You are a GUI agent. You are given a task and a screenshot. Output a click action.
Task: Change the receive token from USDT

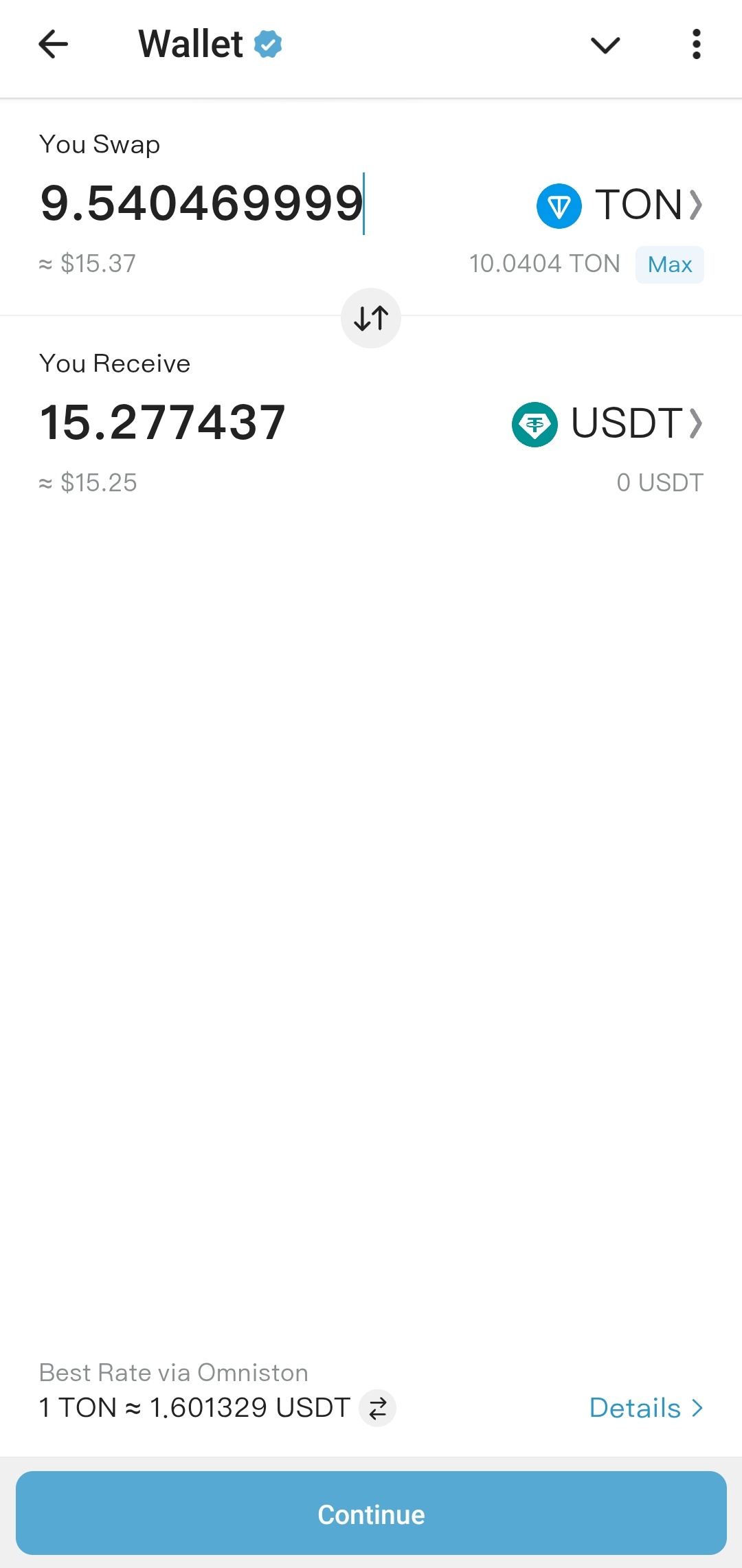coord(607,423)
